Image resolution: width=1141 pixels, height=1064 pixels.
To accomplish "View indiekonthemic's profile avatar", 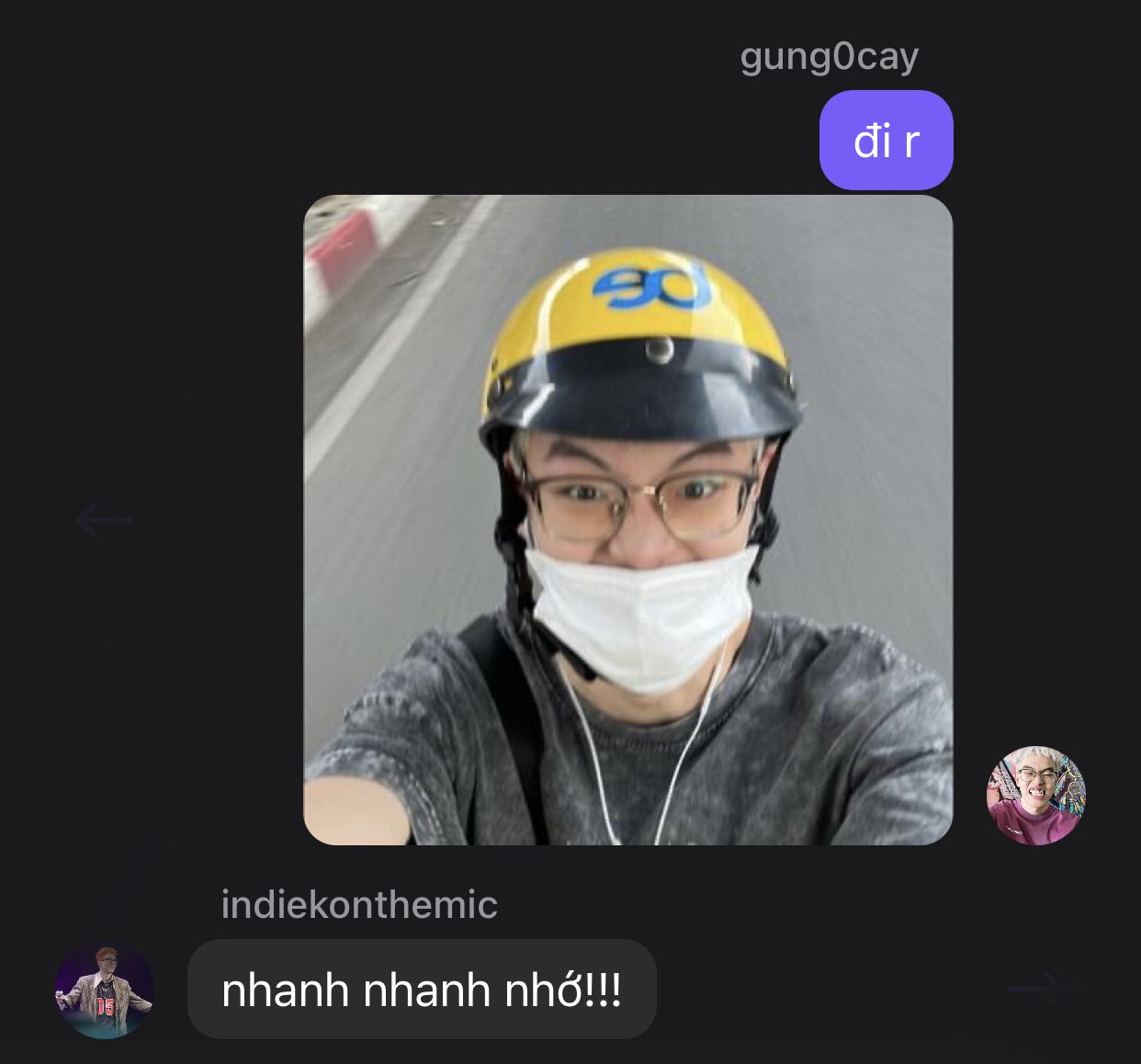I will click(105, 990).
